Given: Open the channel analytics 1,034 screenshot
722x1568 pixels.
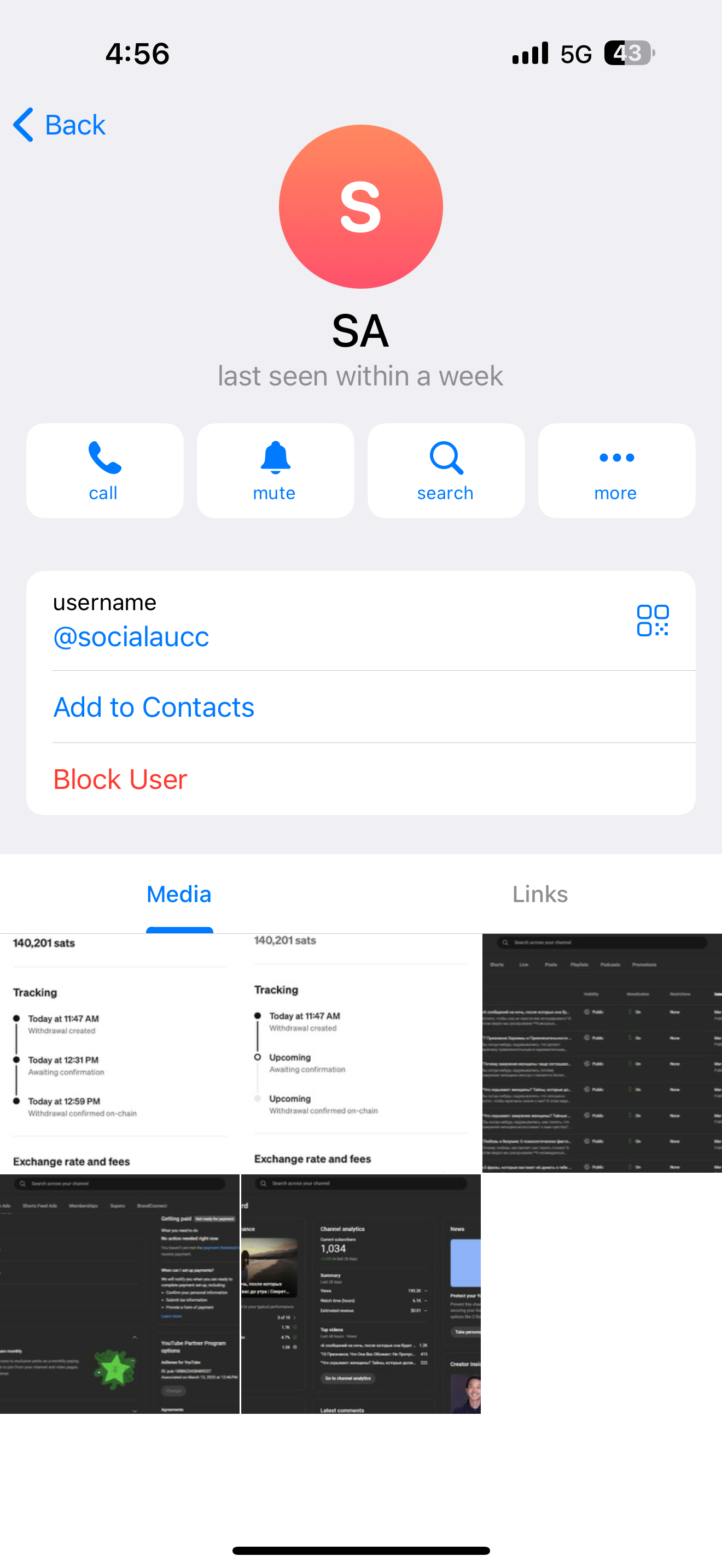Looking at the screenshot, I should pos(360,1294).
